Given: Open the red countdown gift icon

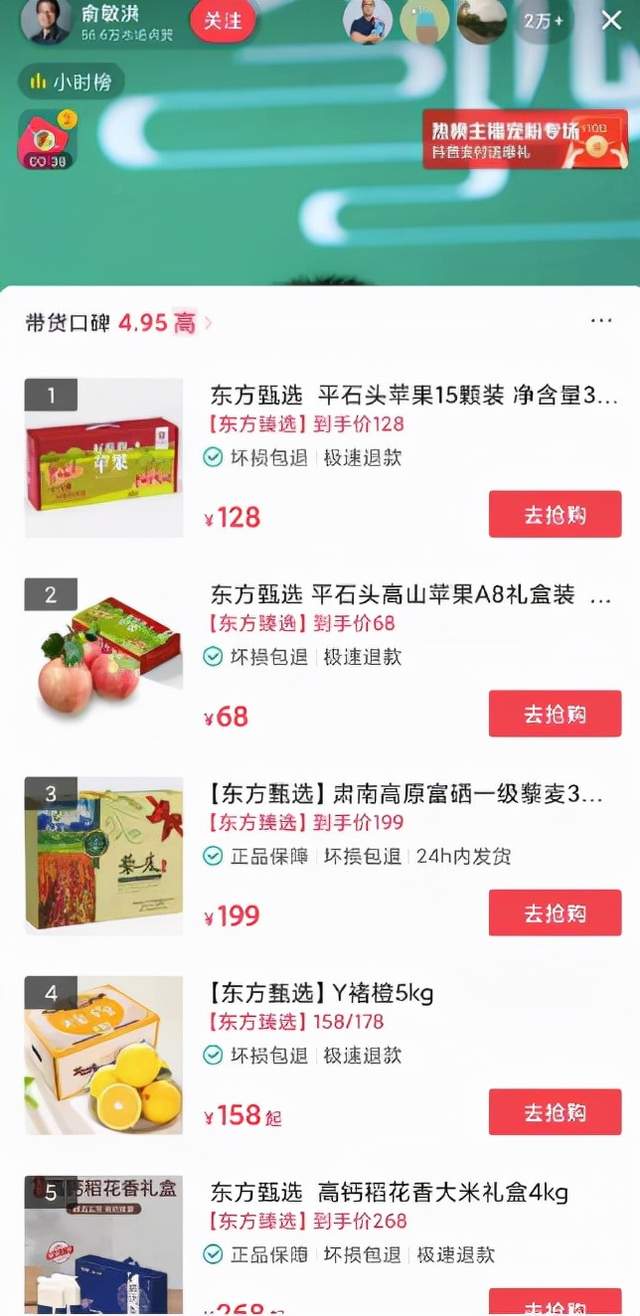Looking at the screenshot, I should (46, 138).
